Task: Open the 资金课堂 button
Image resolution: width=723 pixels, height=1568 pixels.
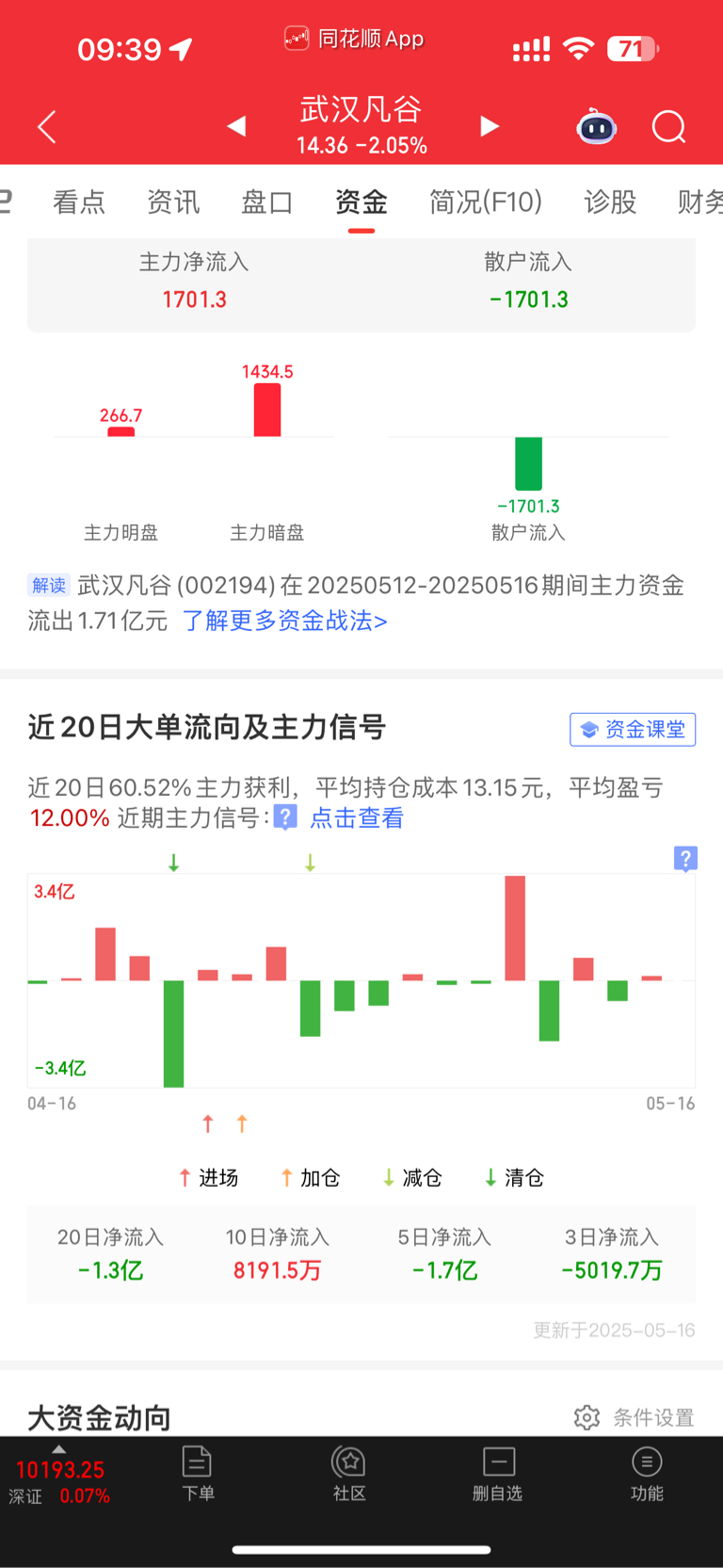Action: (633, 730)
